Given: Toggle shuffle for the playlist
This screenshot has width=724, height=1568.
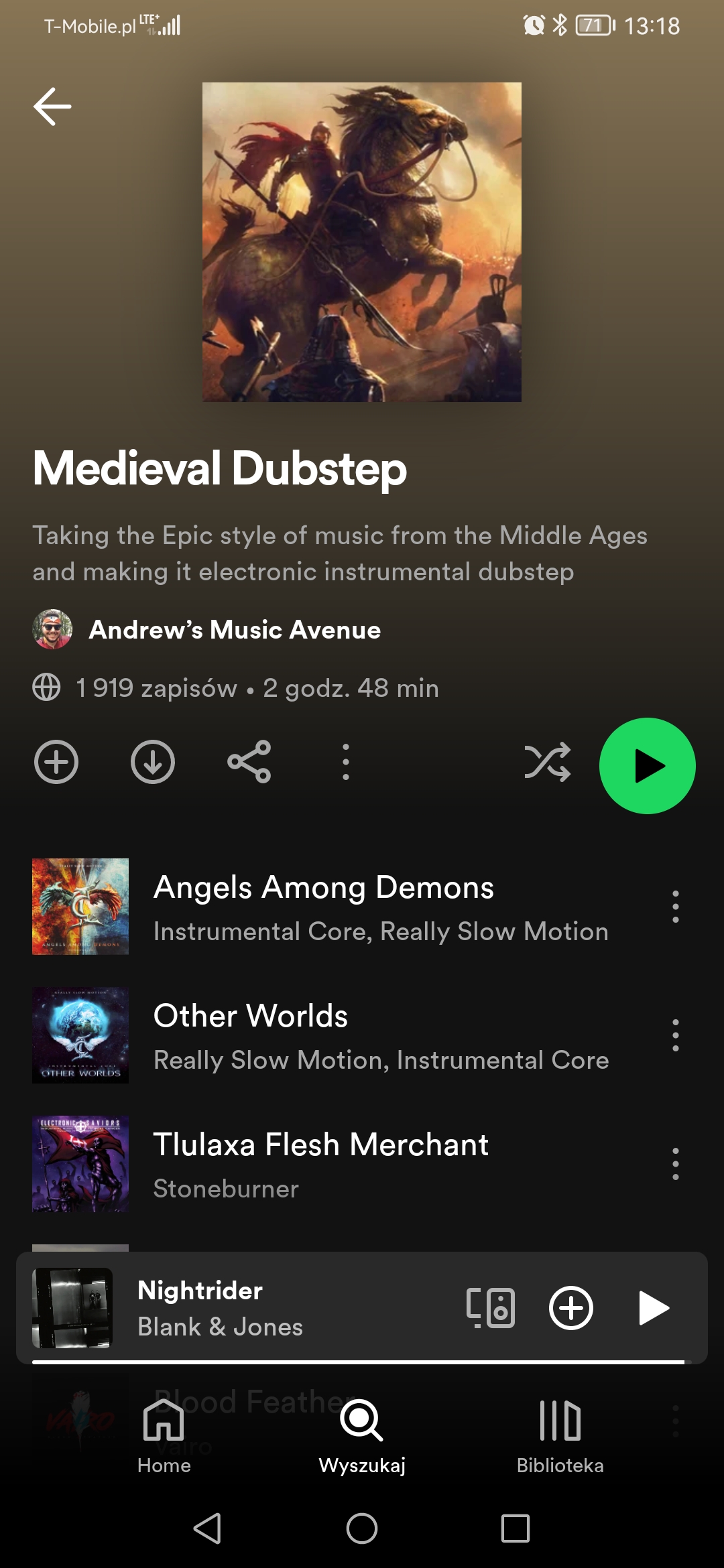Looking at the screenshot, I should coord(547,762).
